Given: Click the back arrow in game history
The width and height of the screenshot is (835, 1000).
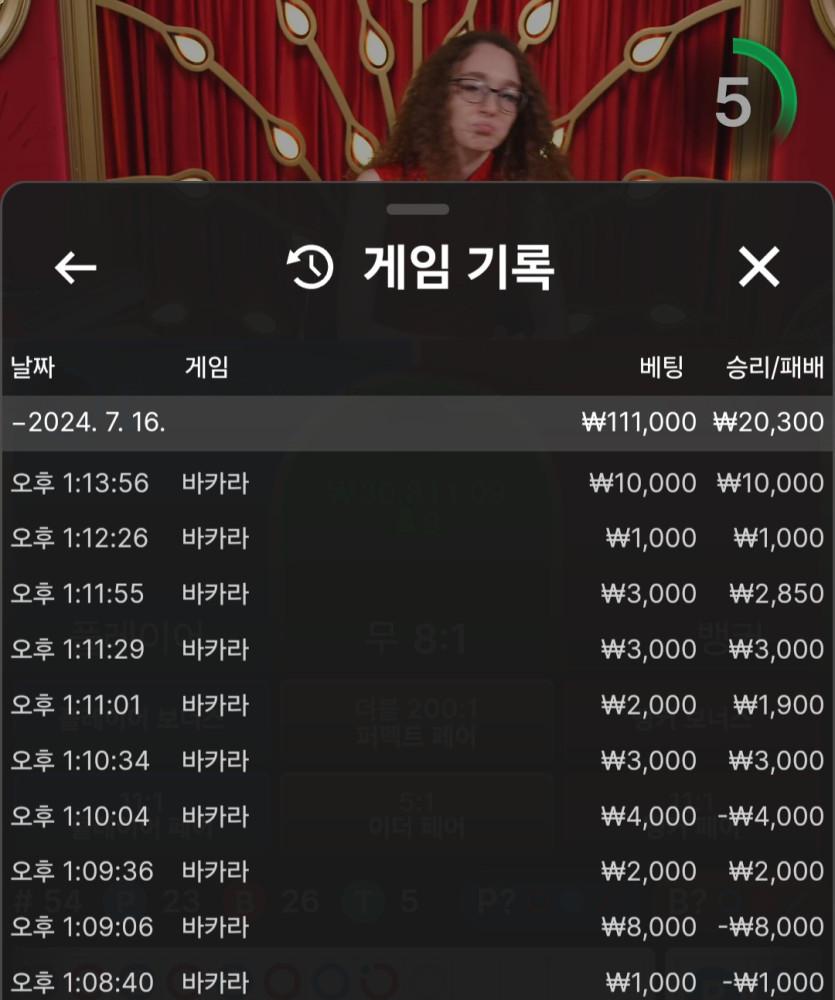Looking at the screenshot, I should [74, 267].
